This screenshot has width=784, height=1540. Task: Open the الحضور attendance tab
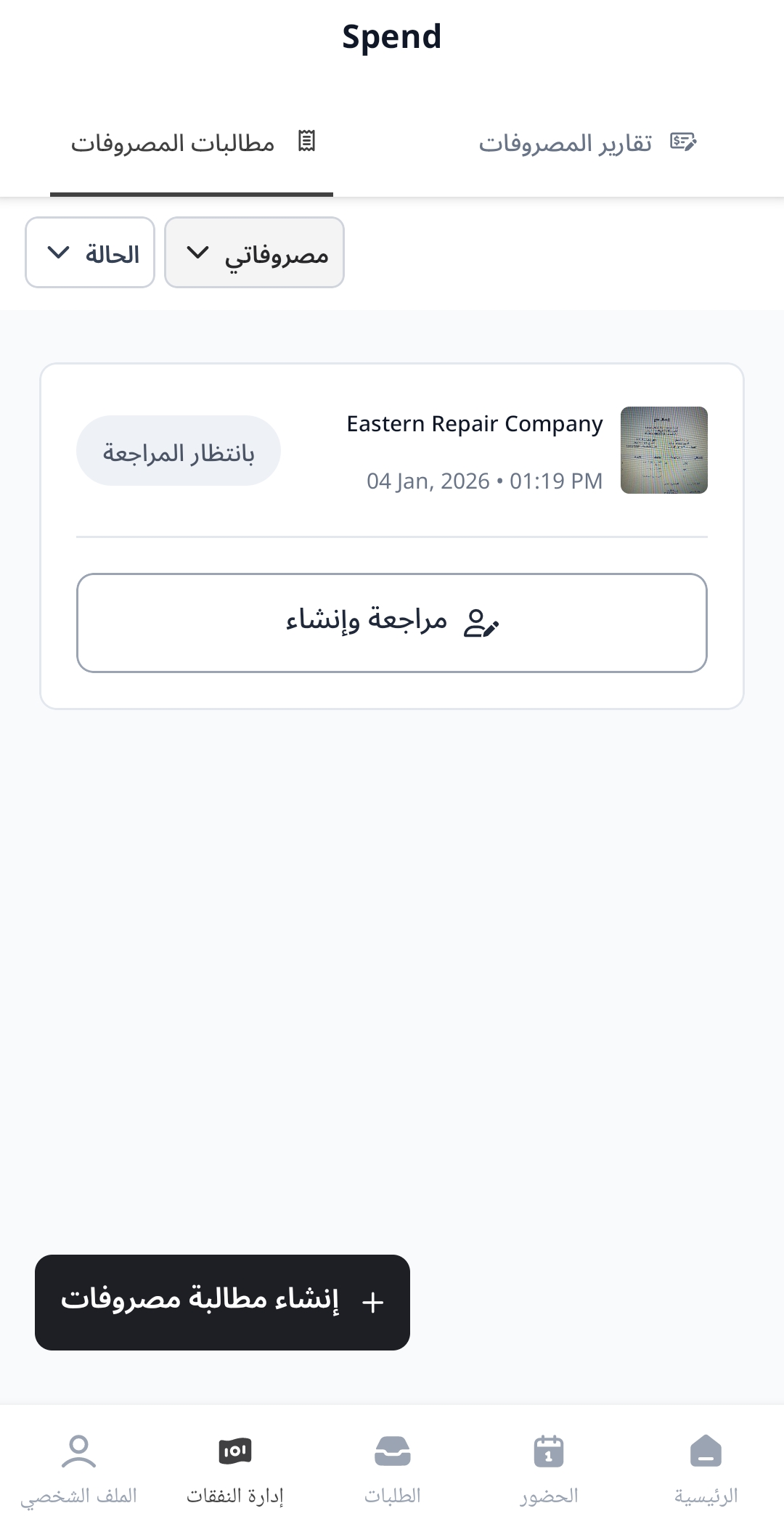tap(549, 1467)
